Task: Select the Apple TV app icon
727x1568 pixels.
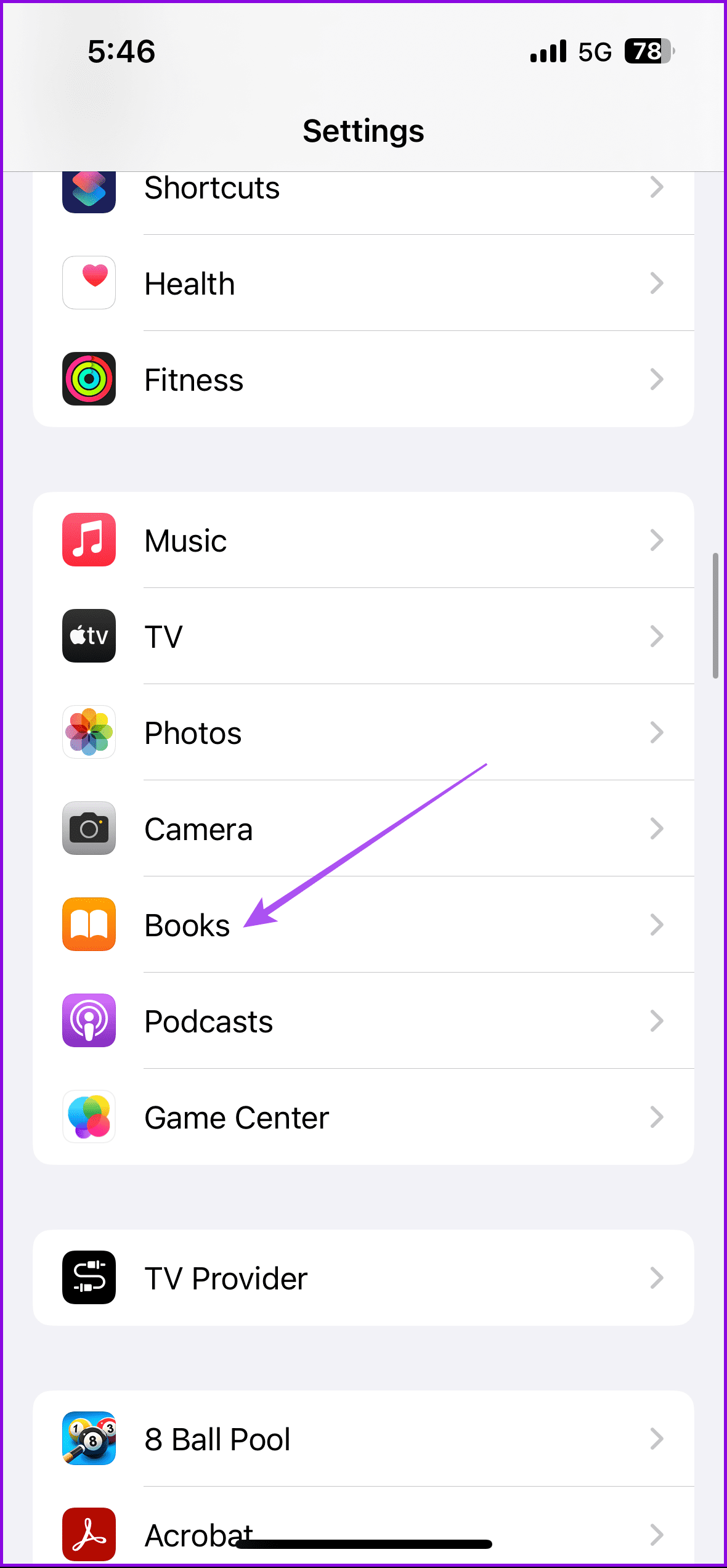Action: pos(89,637)
